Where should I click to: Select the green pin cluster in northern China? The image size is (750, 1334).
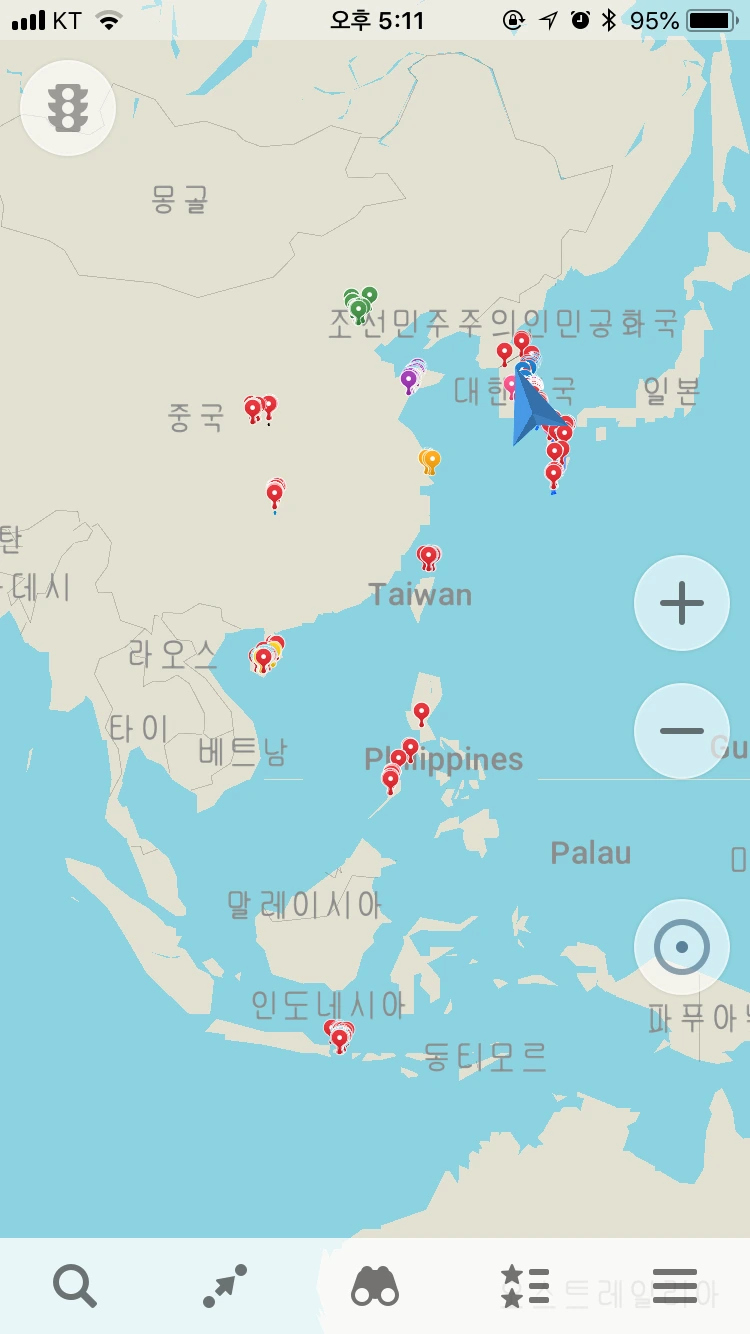(359, 306)
